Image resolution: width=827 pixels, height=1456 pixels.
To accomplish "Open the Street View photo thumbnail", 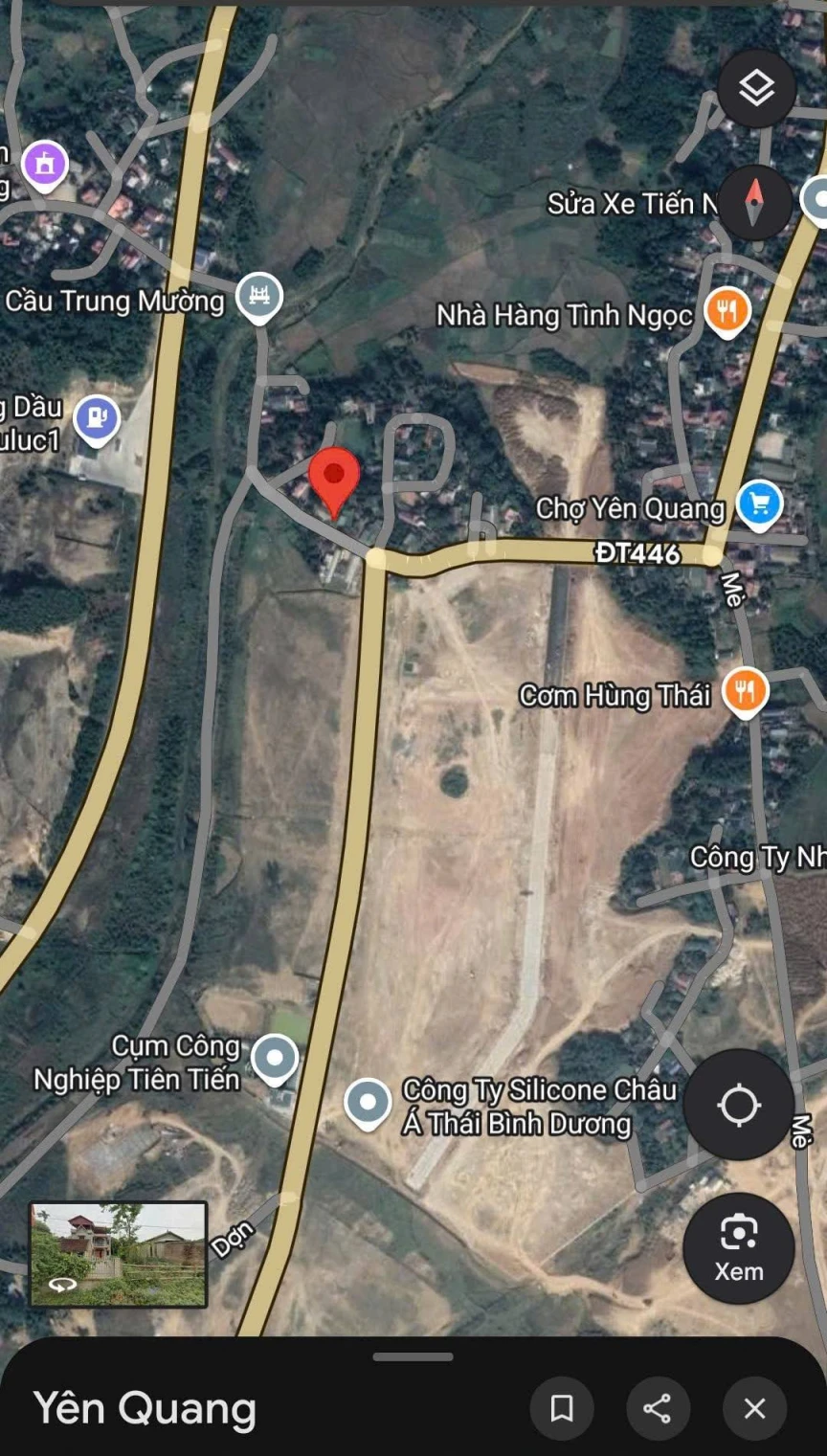I will (119, 1254).
